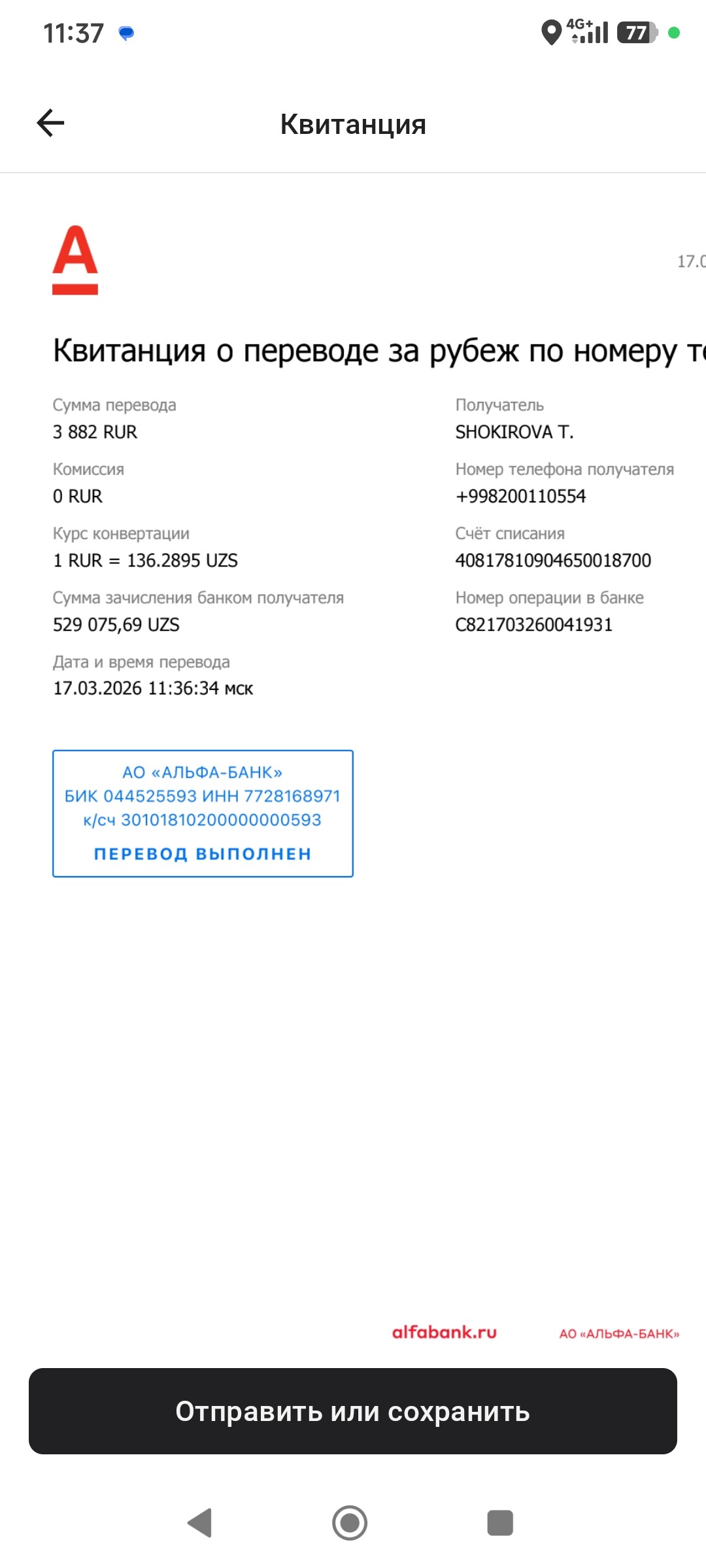Open the recent apps system button
This screenshot has width=706, height=1568.
[500, 1523]
